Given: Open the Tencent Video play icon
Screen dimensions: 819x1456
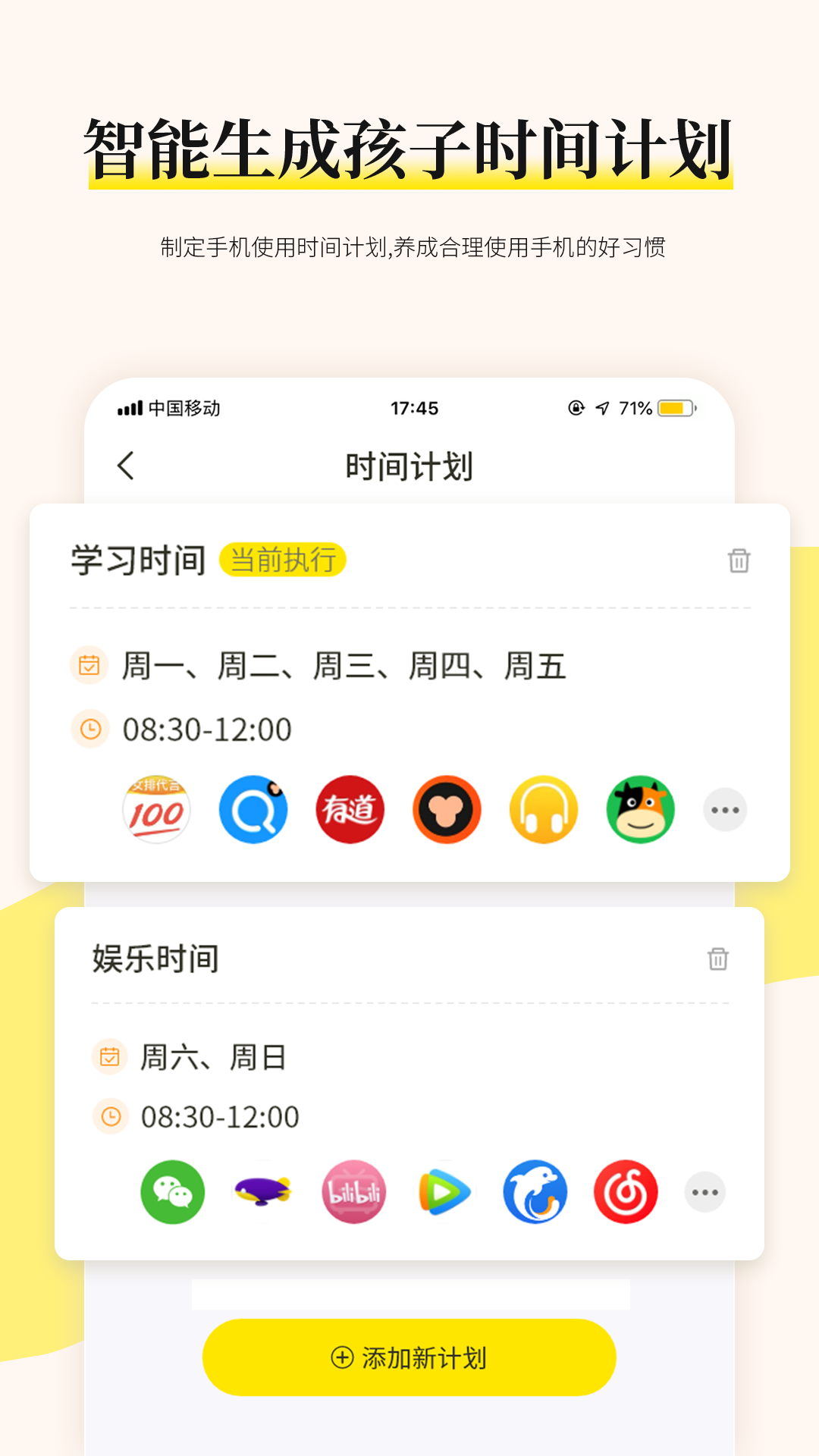Looking at the screenshot, I should pos(444,1192).
